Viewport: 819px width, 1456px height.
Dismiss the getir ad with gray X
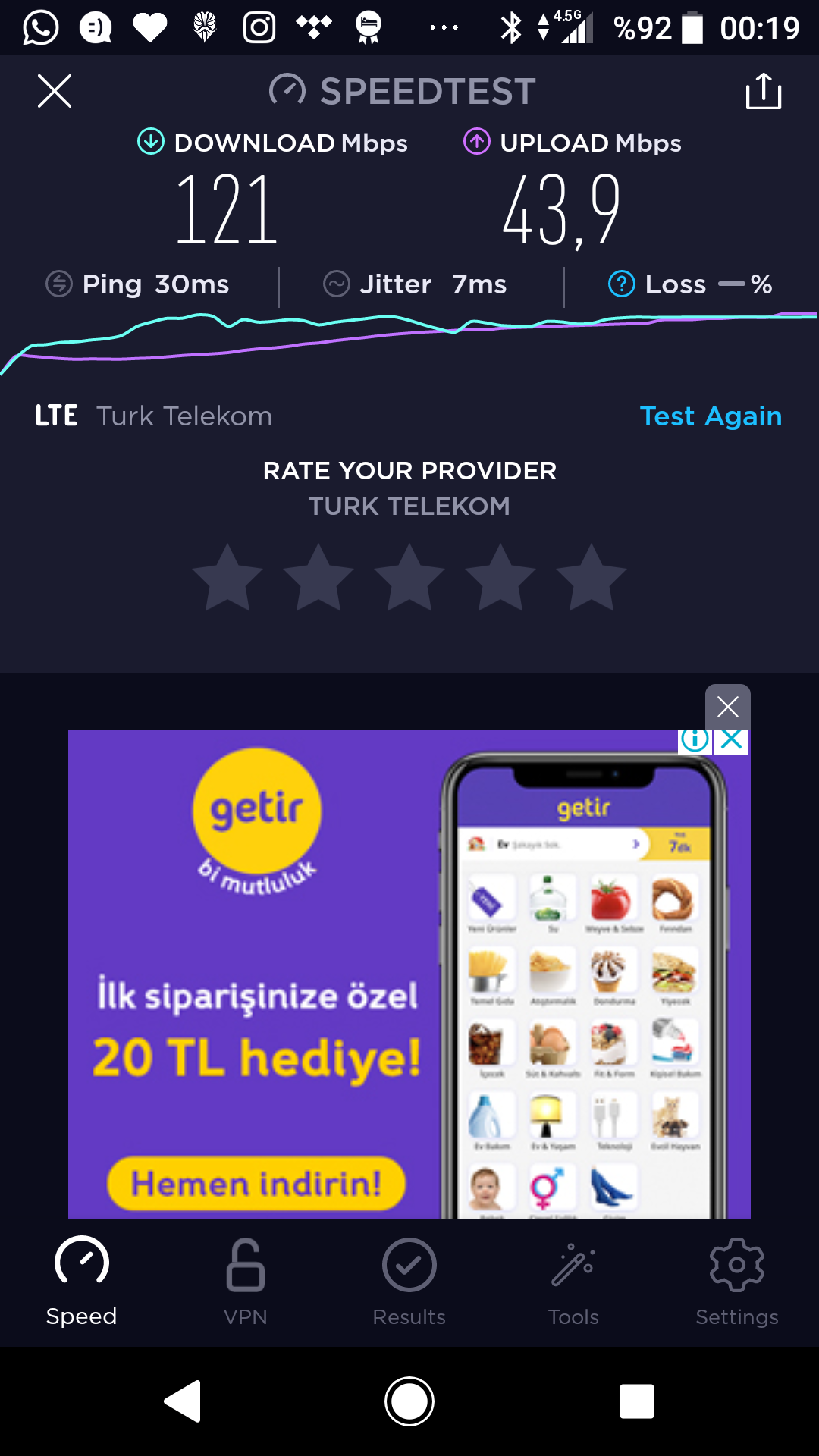click(x=728, y=707)
